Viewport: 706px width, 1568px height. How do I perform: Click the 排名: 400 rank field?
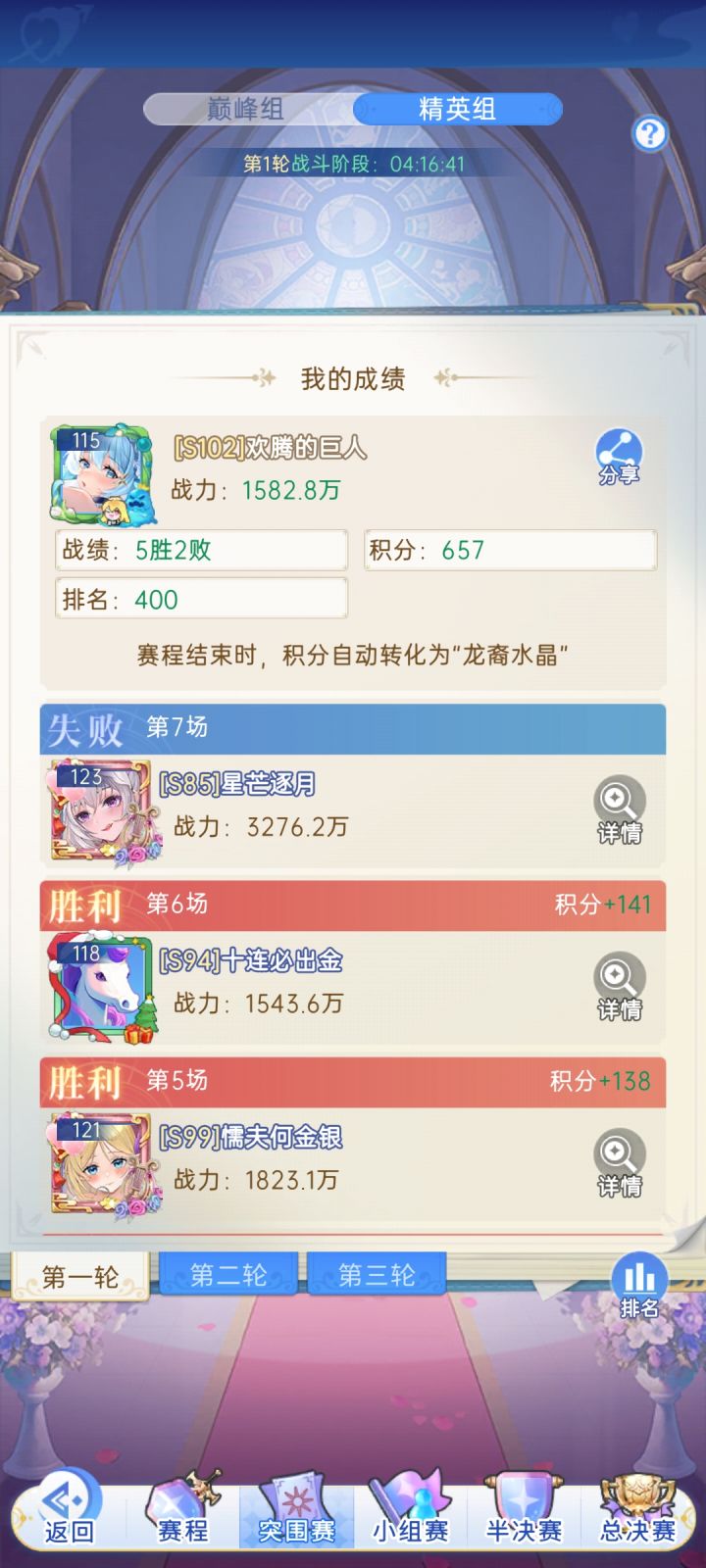coord(200,599)
